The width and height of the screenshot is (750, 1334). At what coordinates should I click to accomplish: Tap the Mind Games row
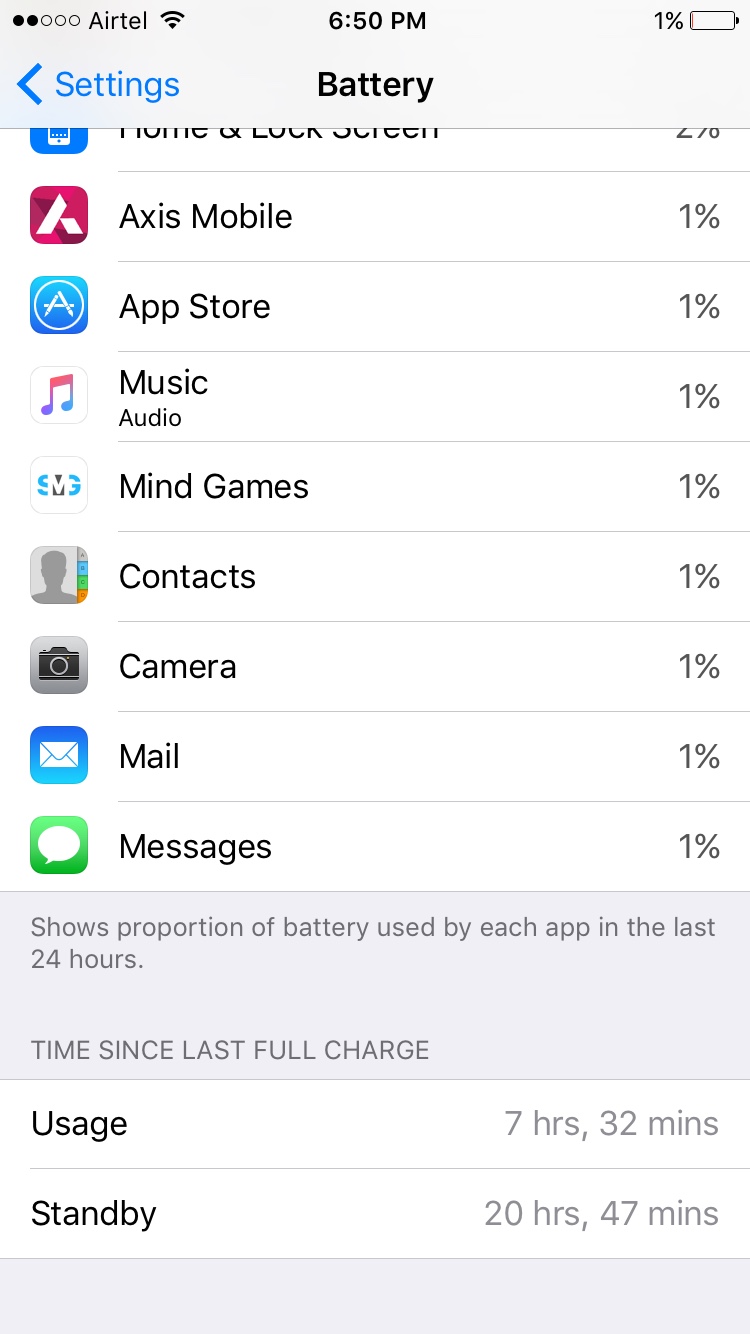(x=375, y=487)
